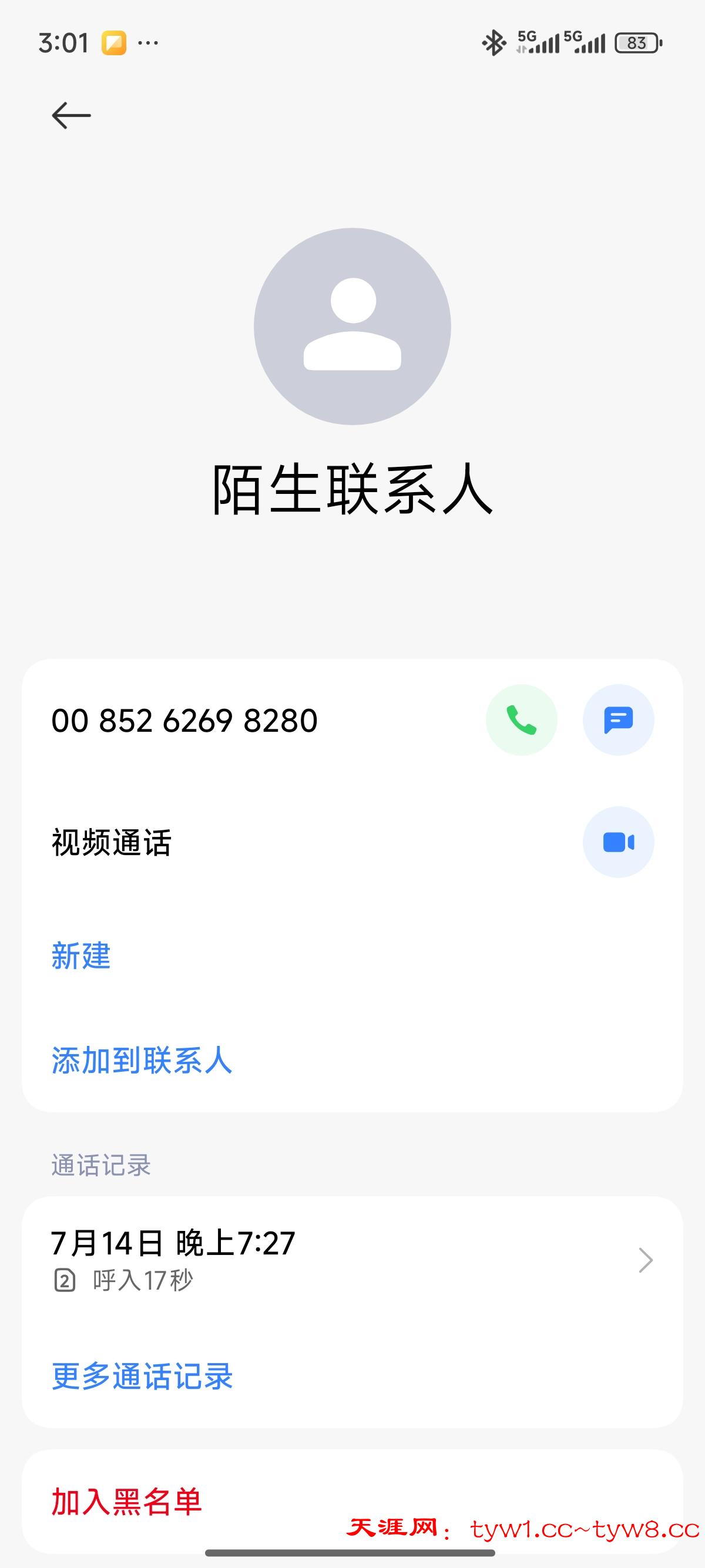This screenshot has height=1568, width=705.
Task: Go back using the arrow icon
Action: 71,116
